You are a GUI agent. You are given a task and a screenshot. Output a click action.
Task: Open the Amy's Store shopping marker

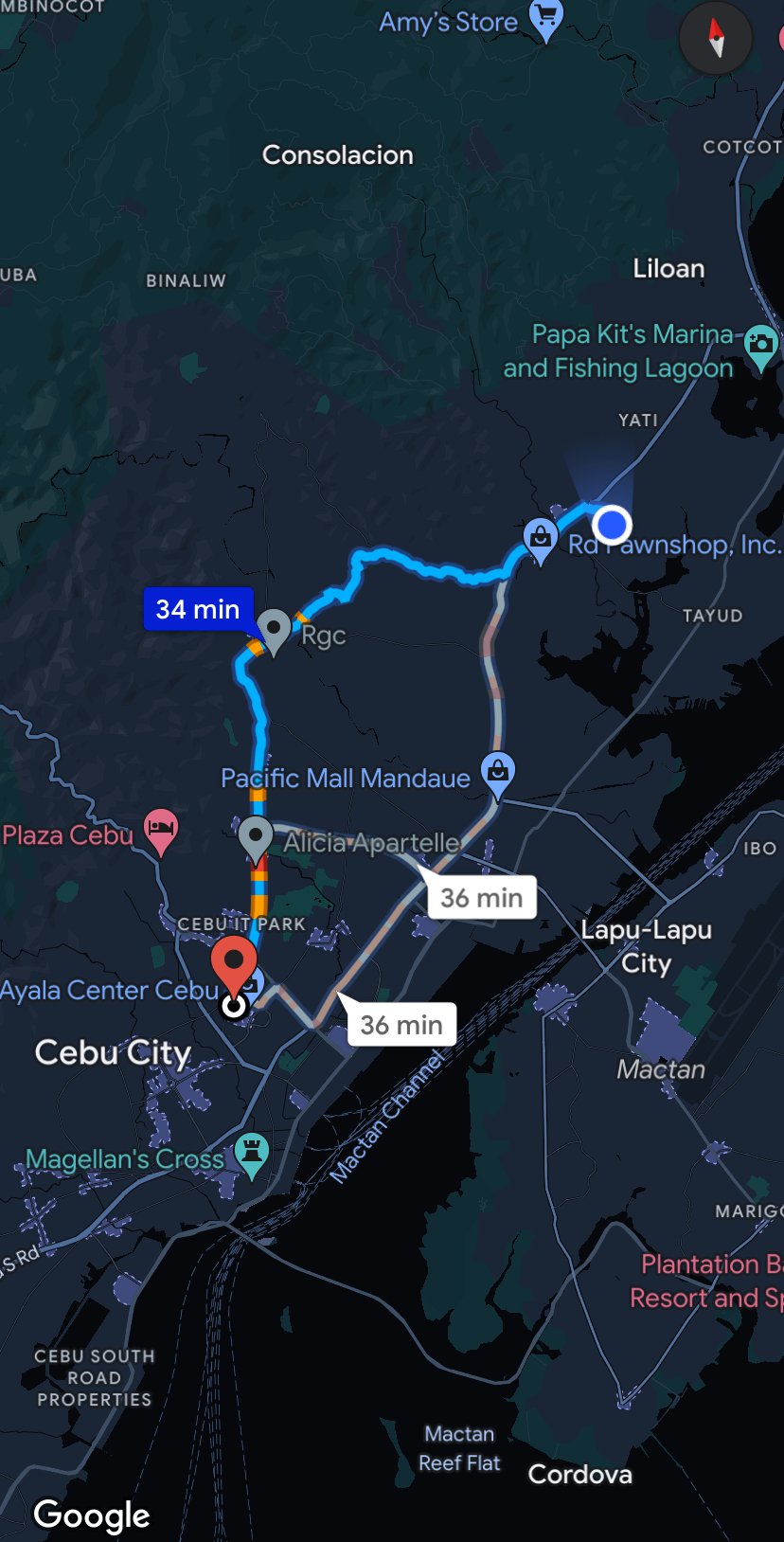point(546,18)
